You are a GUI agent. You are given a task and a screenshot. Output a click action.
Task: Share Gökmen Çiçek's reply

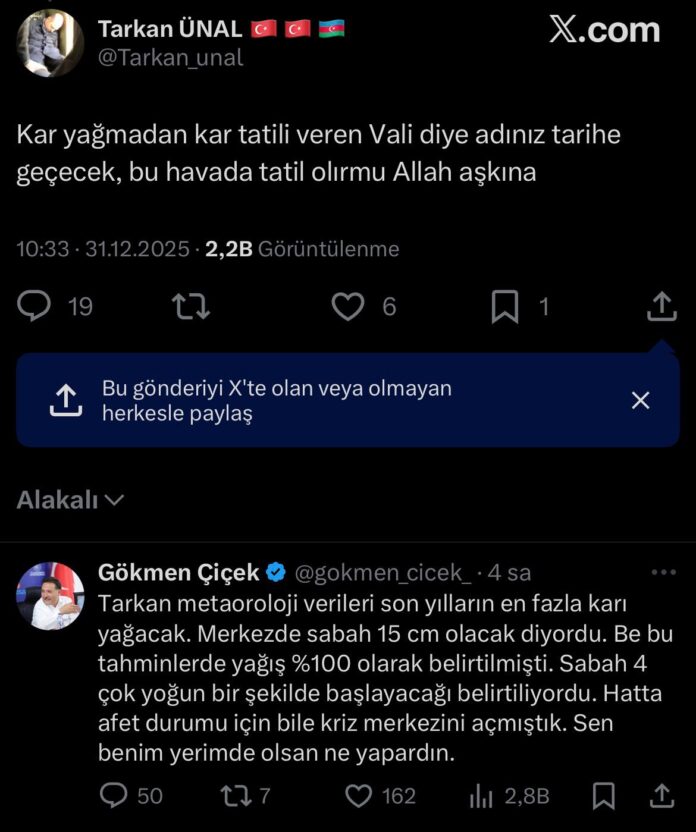pos(662,795)
